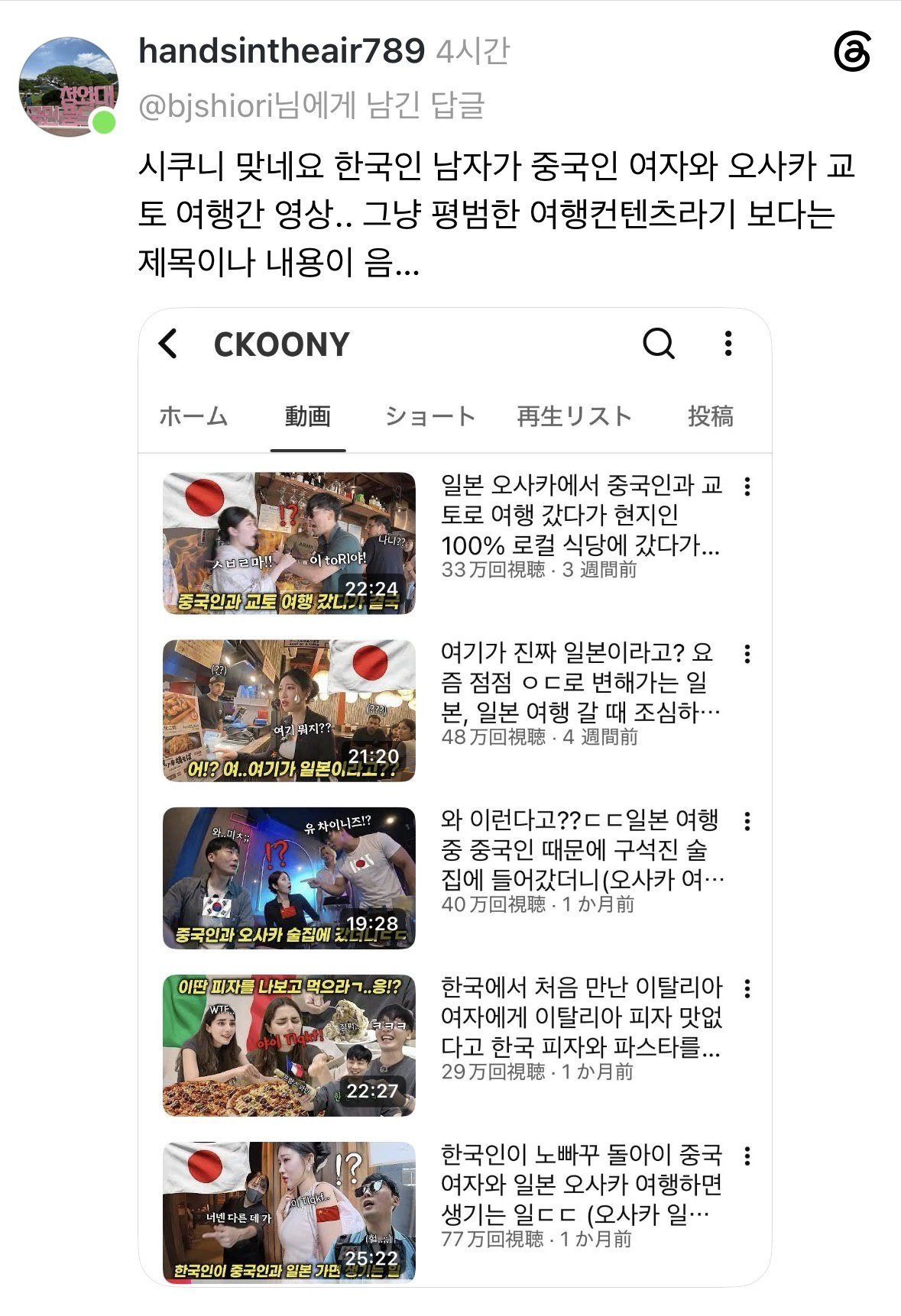Open the handsintheair789 username link
Screen dimensions: 901x1316
281,51
